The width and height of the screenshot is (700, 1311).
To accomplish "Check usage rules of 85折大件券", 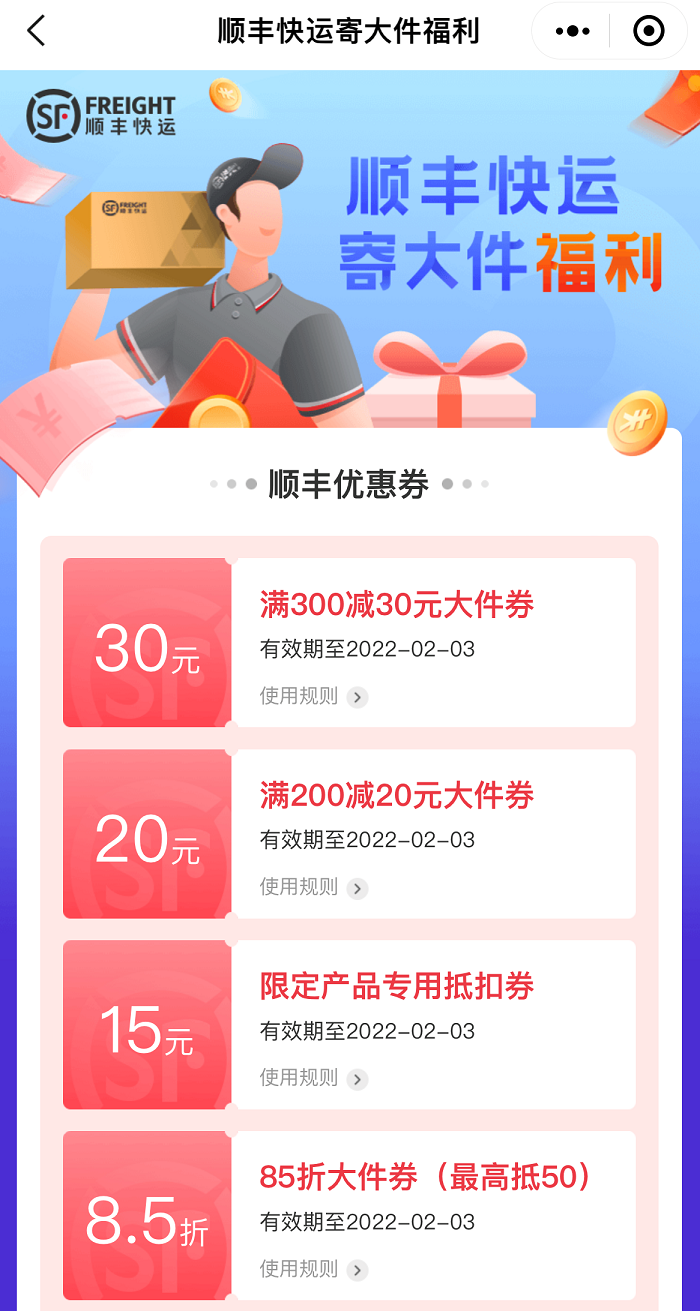I will (x=314, y=1269).
